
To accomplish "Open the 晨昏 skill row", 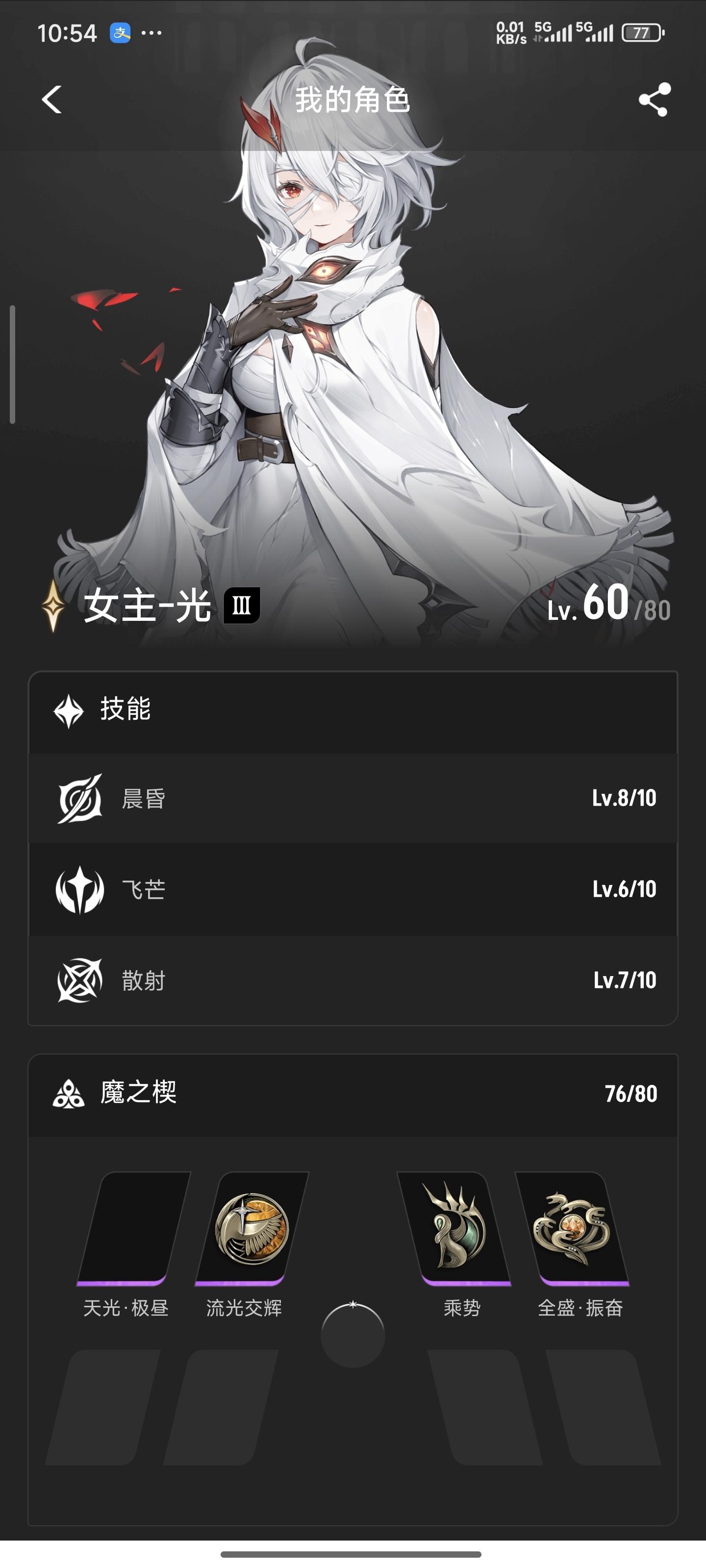I will click(353, 798).
